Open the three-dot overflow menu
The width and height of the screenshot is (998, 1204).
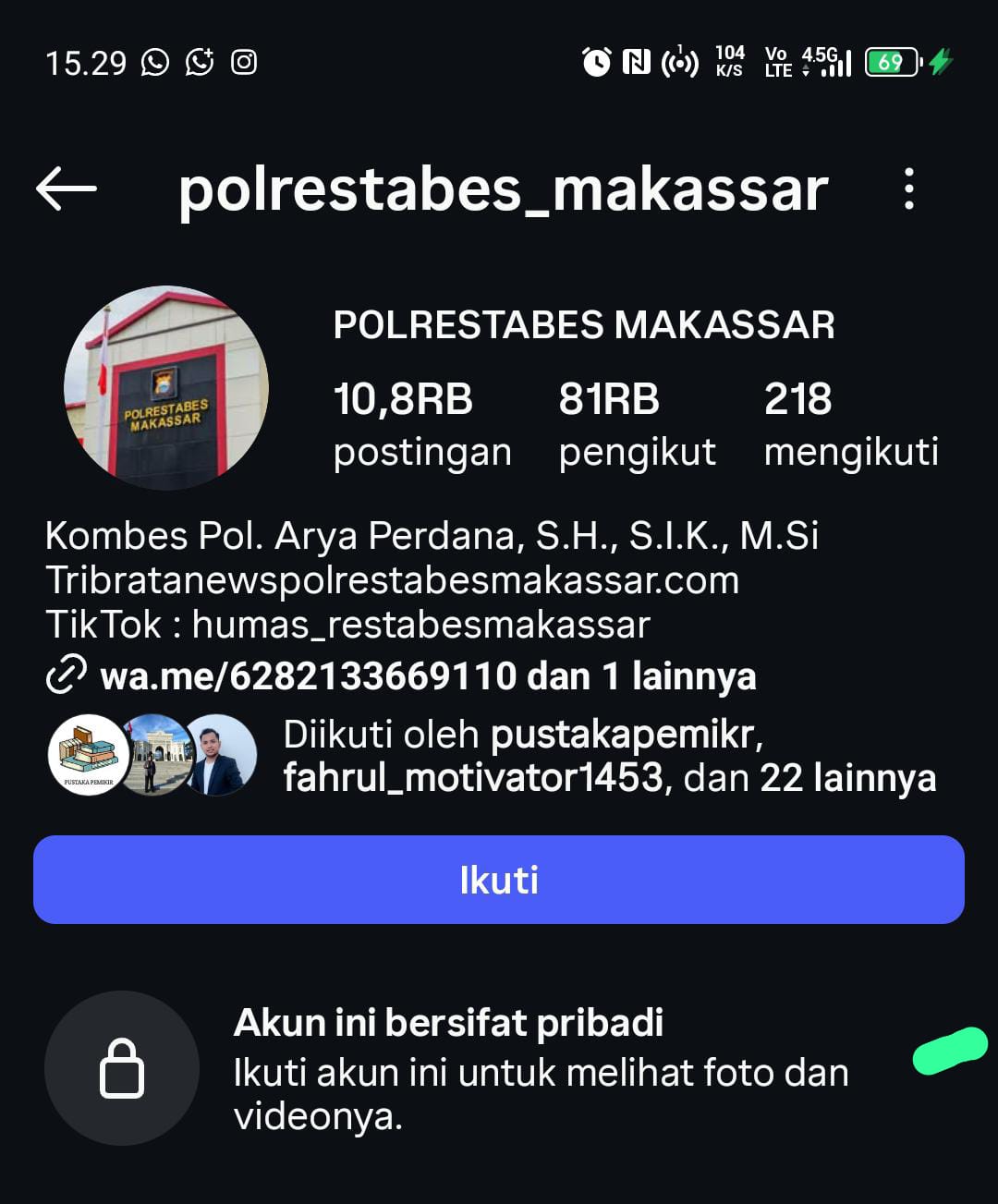tap(909, 189)
